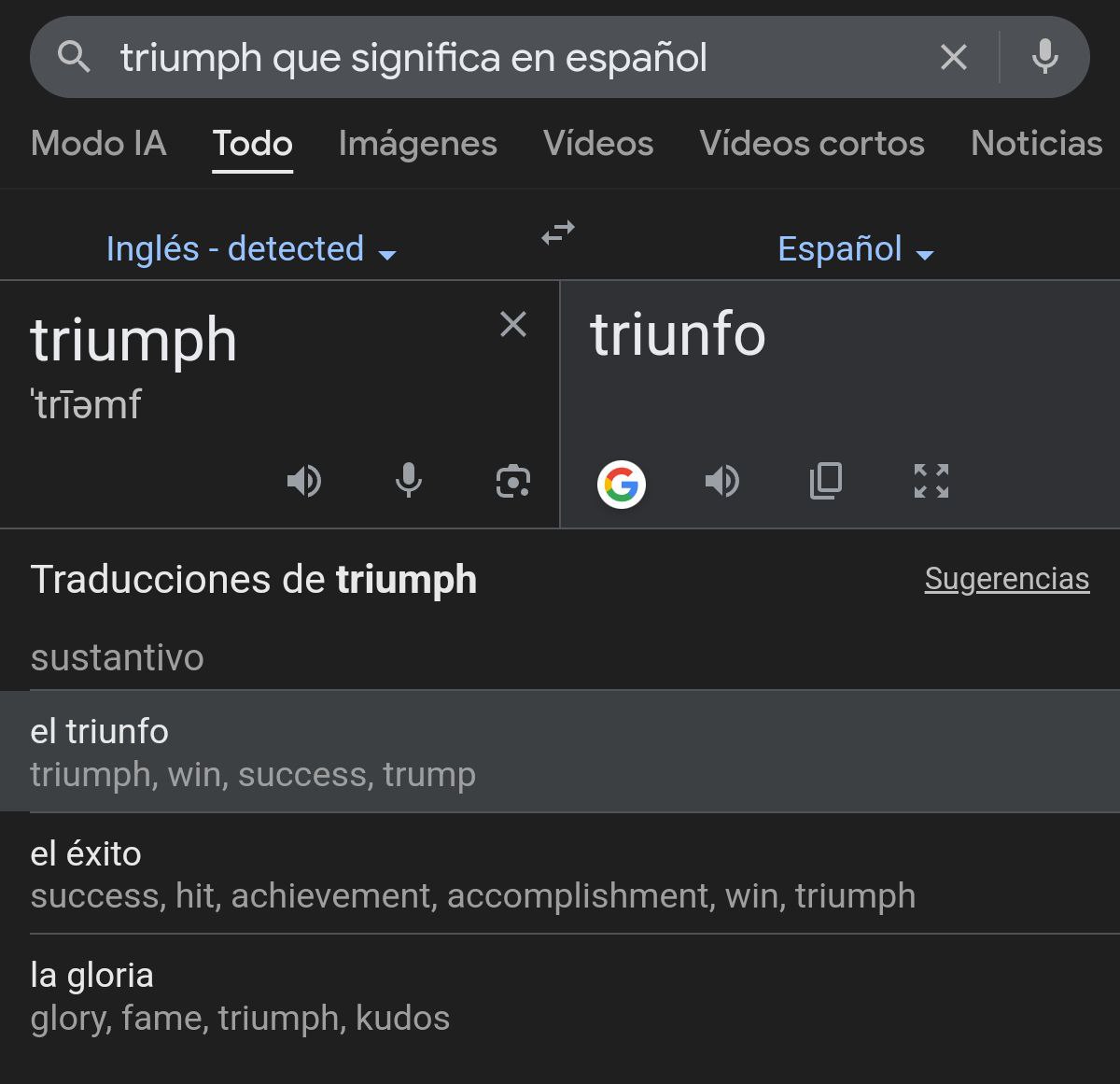Screen dimensions: 1120x1084
Task: Listen to the pronunciation of triunfo
Action: (722, 482)
